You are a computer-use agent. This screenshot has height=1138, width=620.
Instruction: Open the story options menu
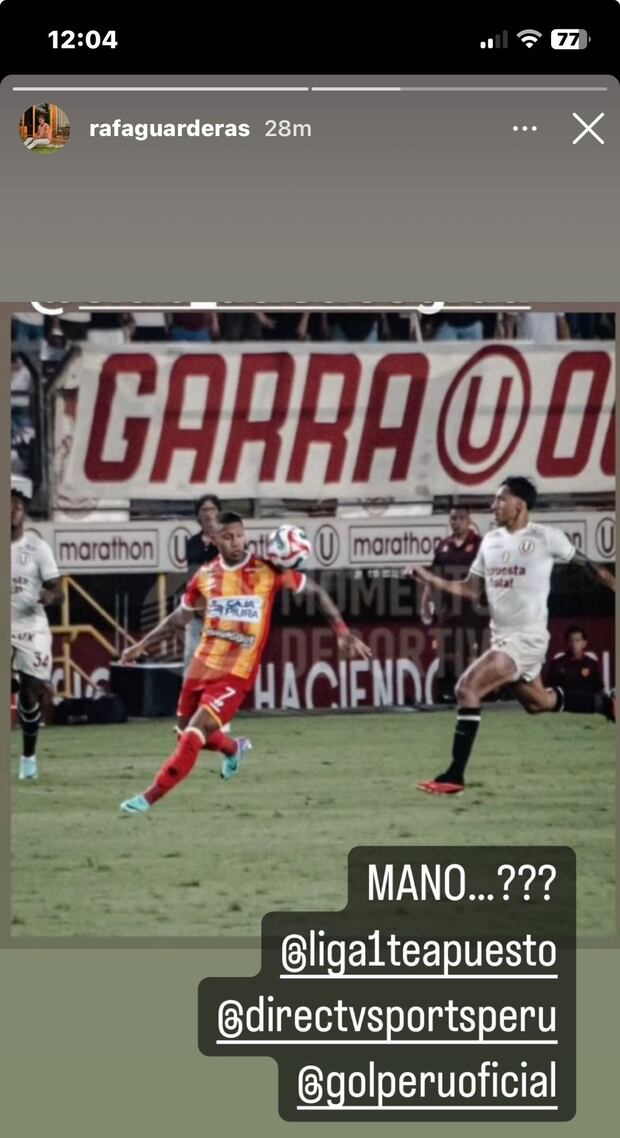point(524,129)
